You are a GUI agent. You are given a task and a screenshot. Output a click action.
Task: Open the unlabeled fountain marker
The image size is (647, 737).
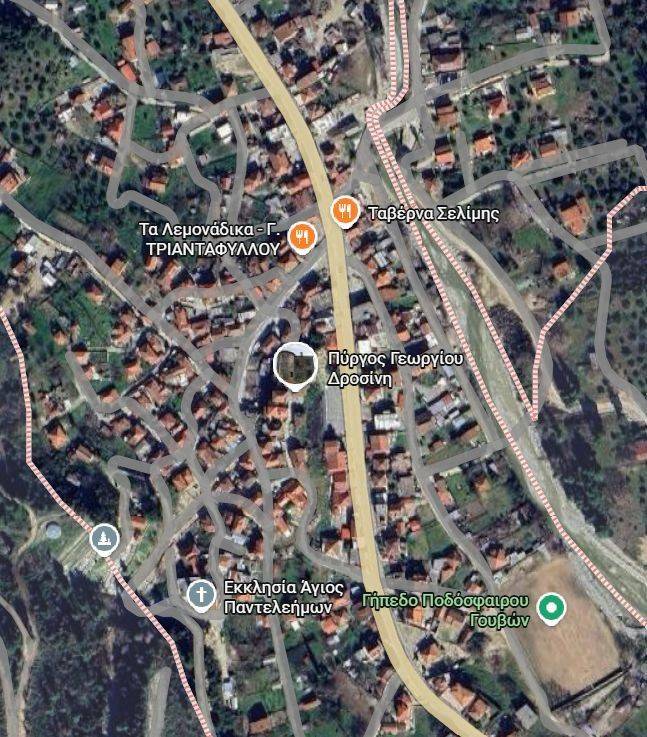(104, 540)
